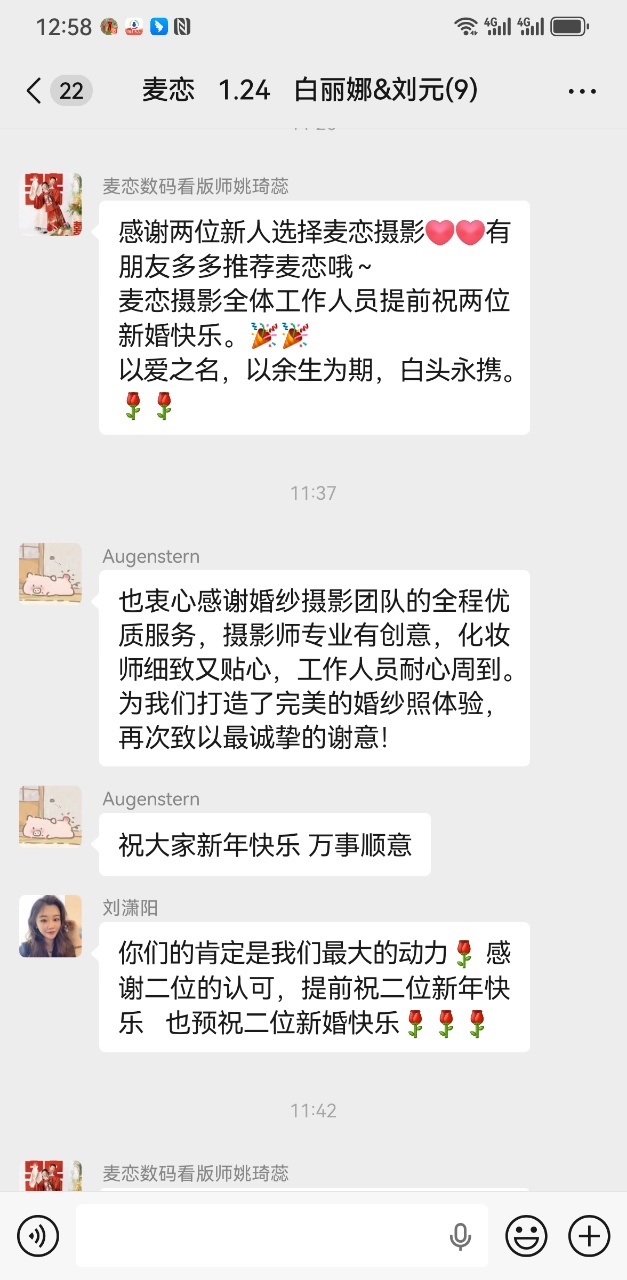Go back to the chat list
This screenshot has height=1280, width=627.
35,91
